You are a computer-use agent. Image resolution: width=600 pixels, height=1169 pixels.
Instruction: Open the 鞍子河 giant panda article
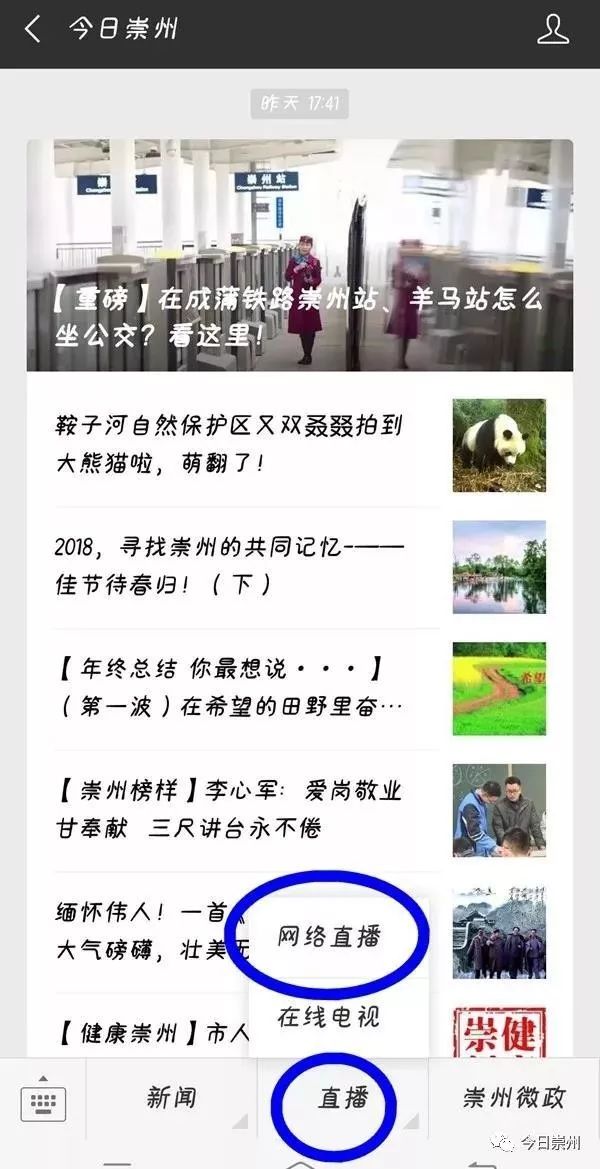300,445
